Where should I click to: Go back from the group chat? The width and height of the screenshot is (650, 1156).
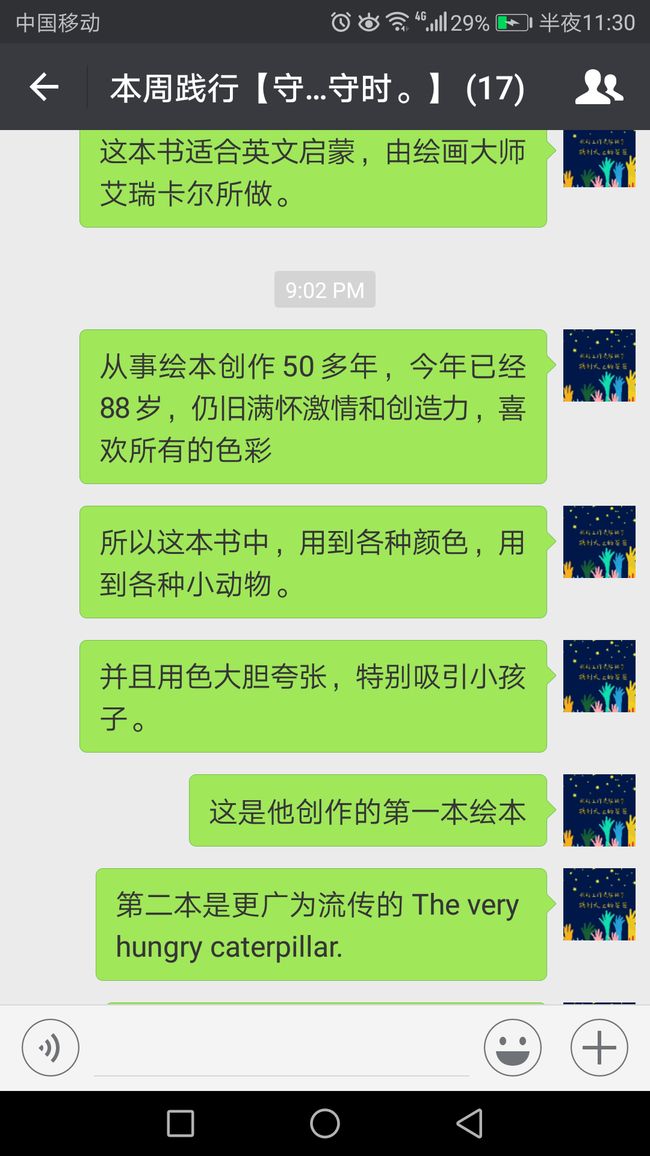click(x=43, y=88)
